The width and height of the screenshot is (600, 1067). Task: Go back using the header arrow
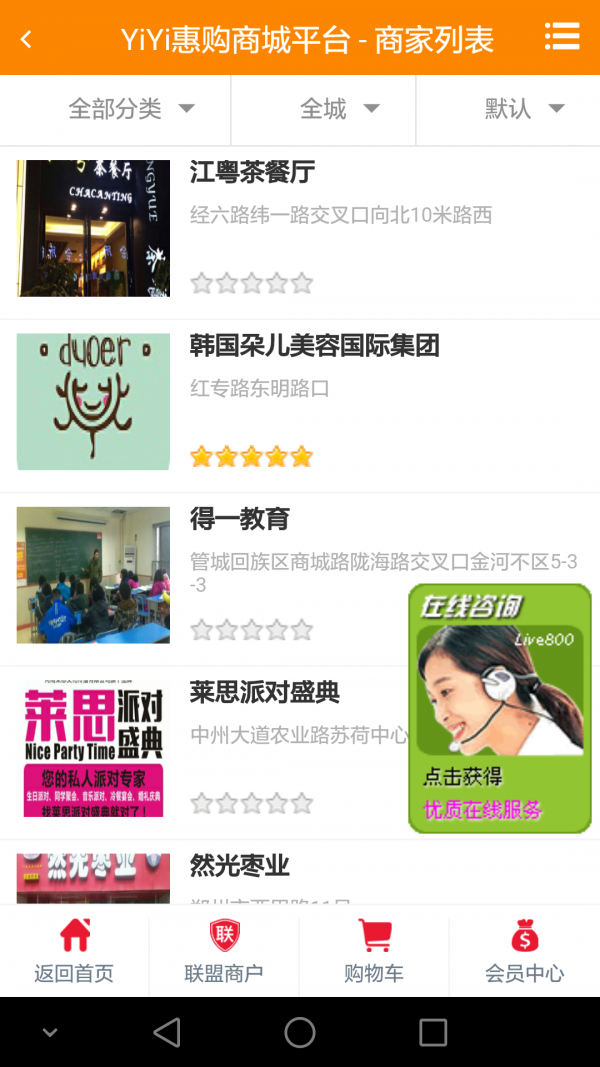pos(27,39)
